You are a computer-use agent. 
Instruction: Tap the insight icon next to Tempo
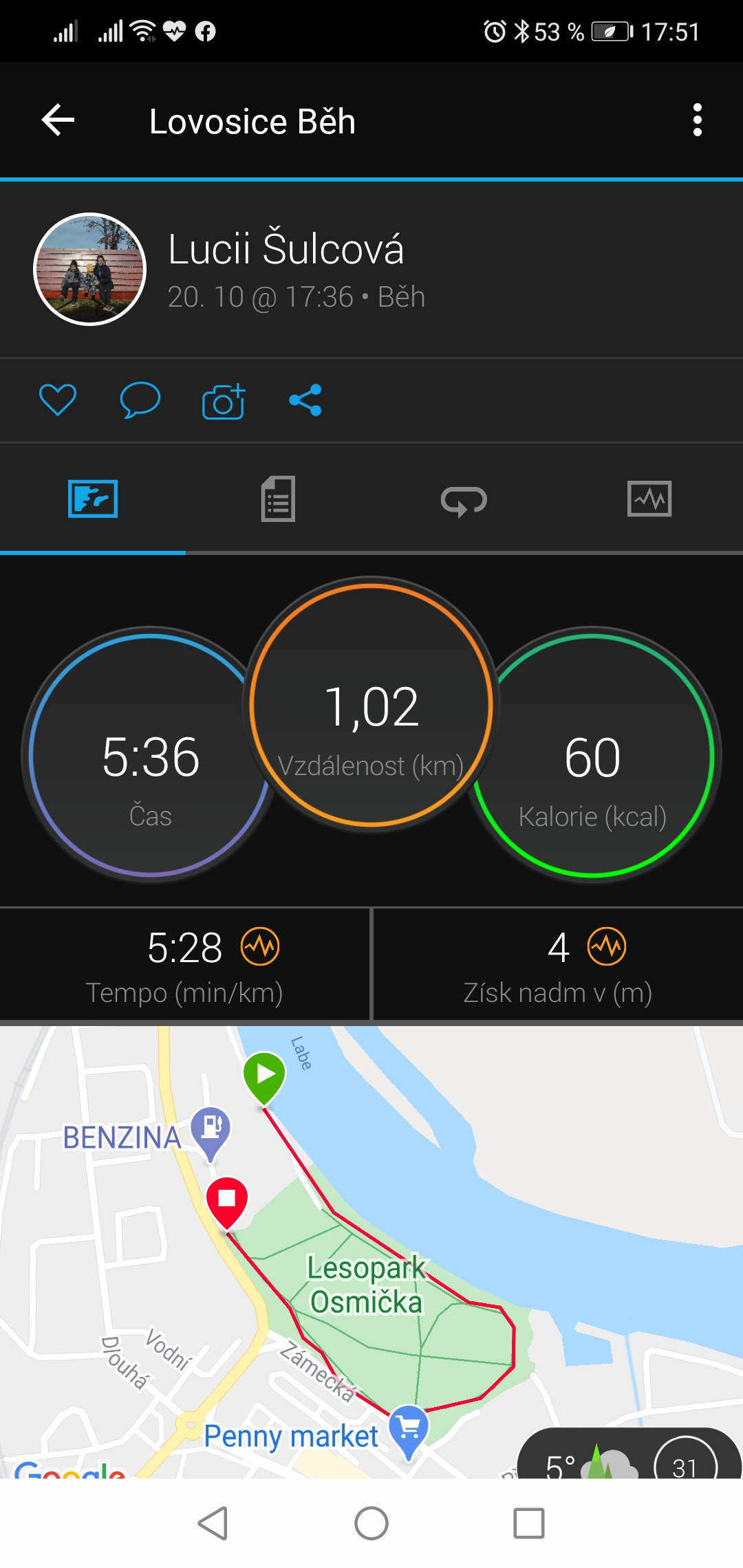pyautogui.click(x=260, y=946)
